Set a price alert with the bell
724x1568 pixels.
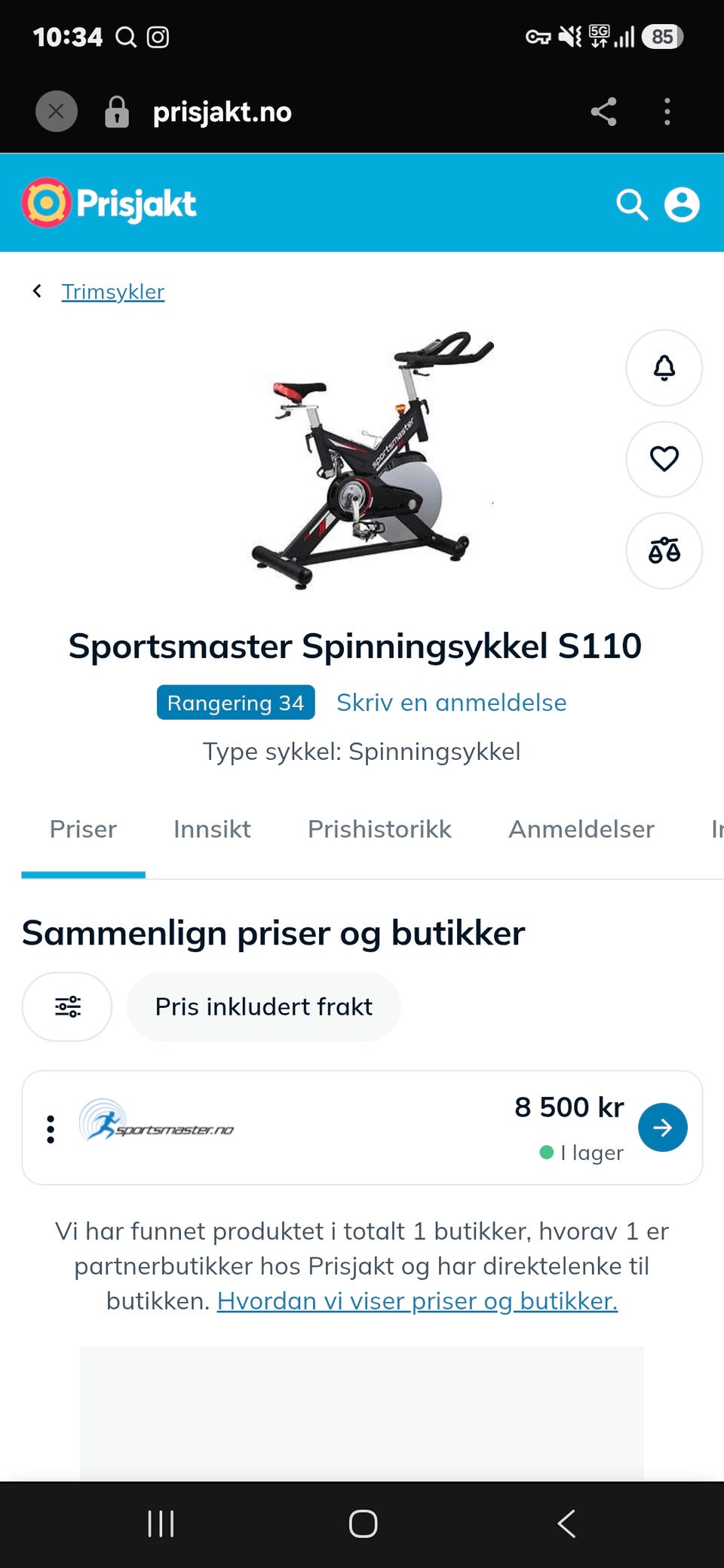point(664,368)
